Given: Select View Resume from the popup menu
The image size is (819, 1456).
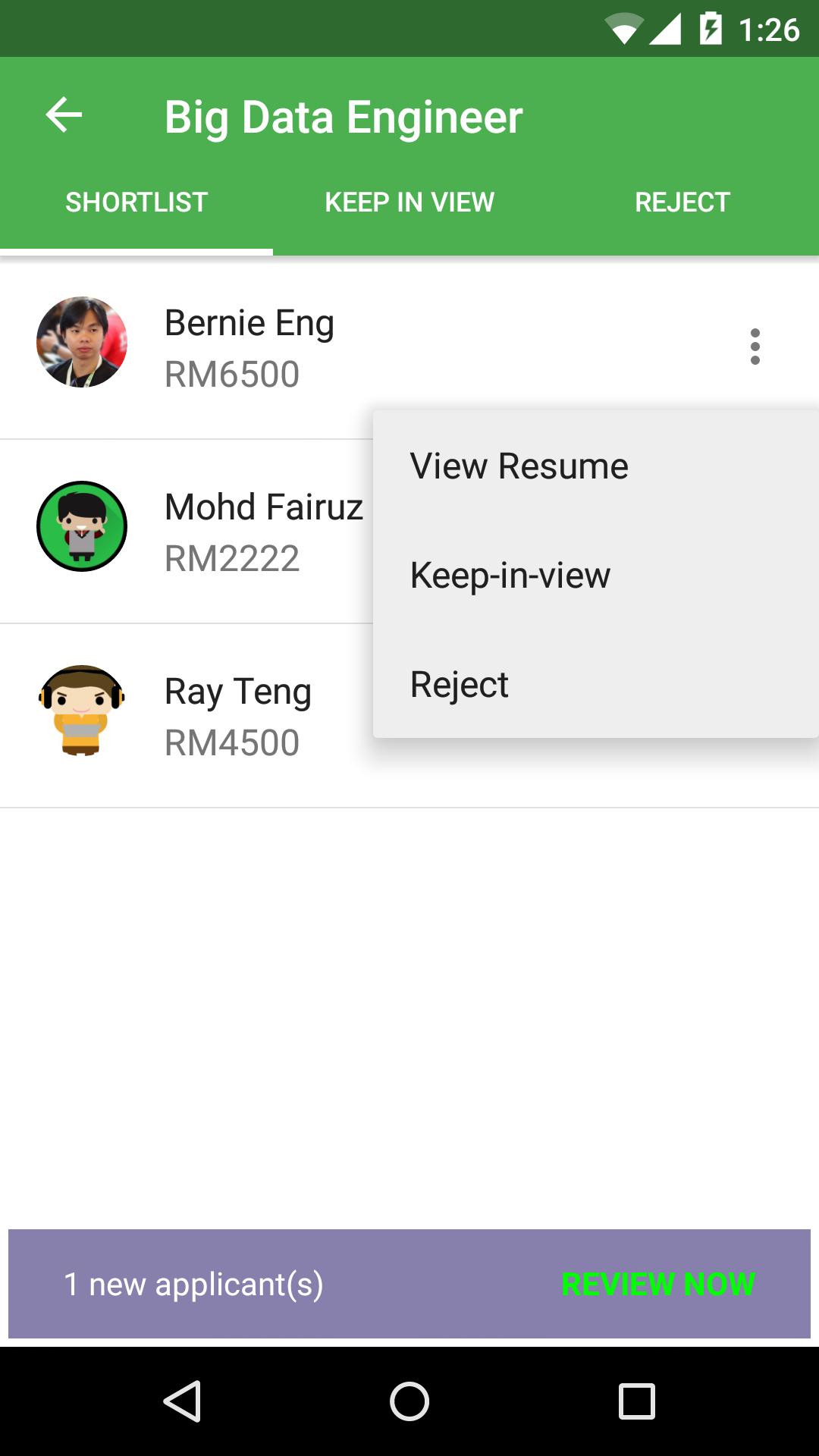Looking at the screenshot, I should point(518,465).
